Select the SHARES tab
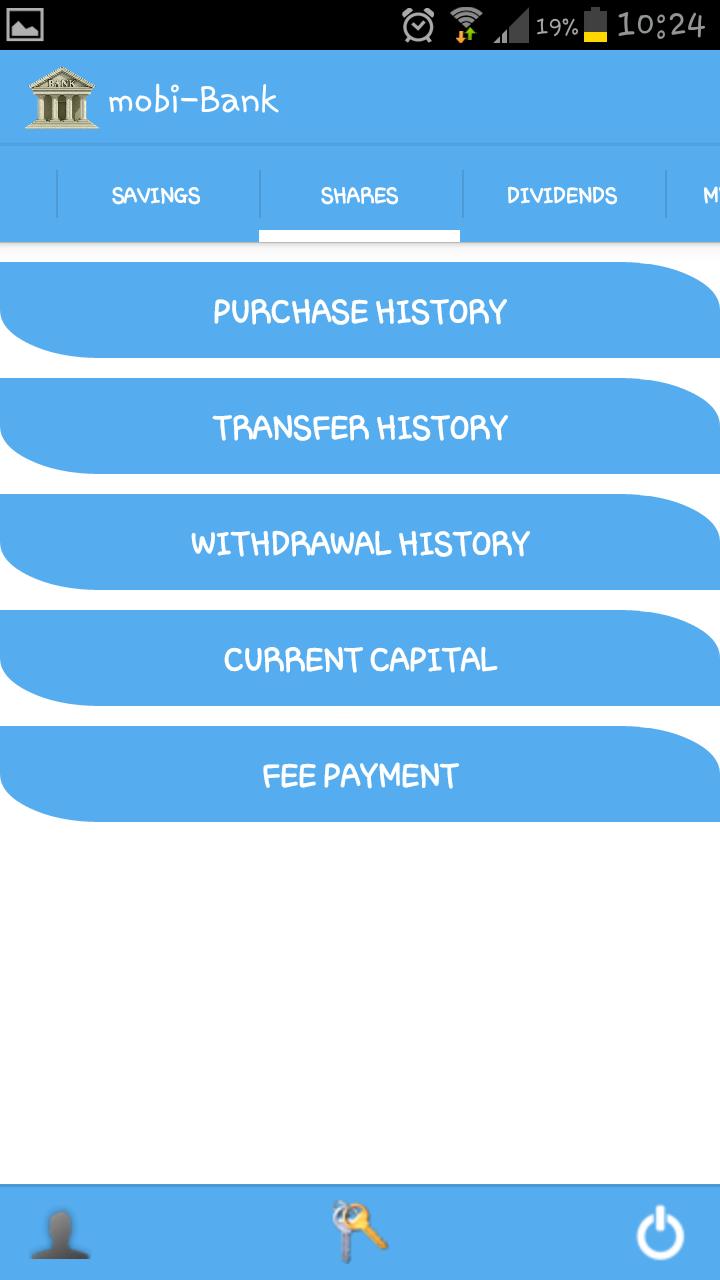 click(x=360, y=195)
